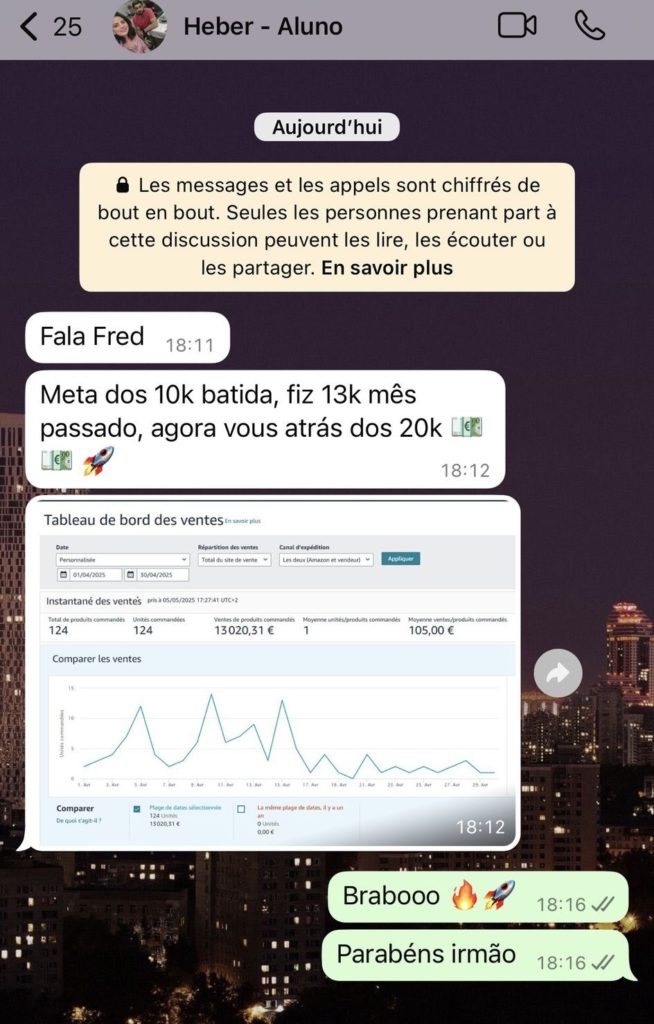Tap the En savoir plus link
Viewport: 654px width, 1024px height.
[387, 268]
